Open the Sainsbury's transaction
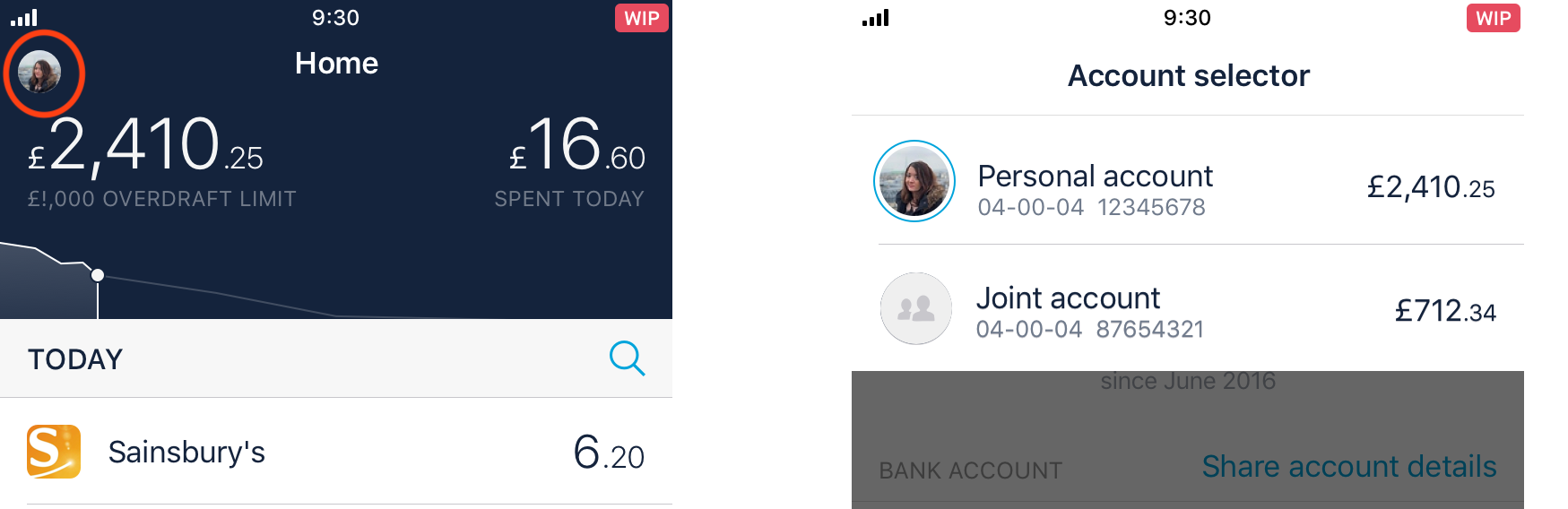 pyautogui.click(x=335, y=452)
